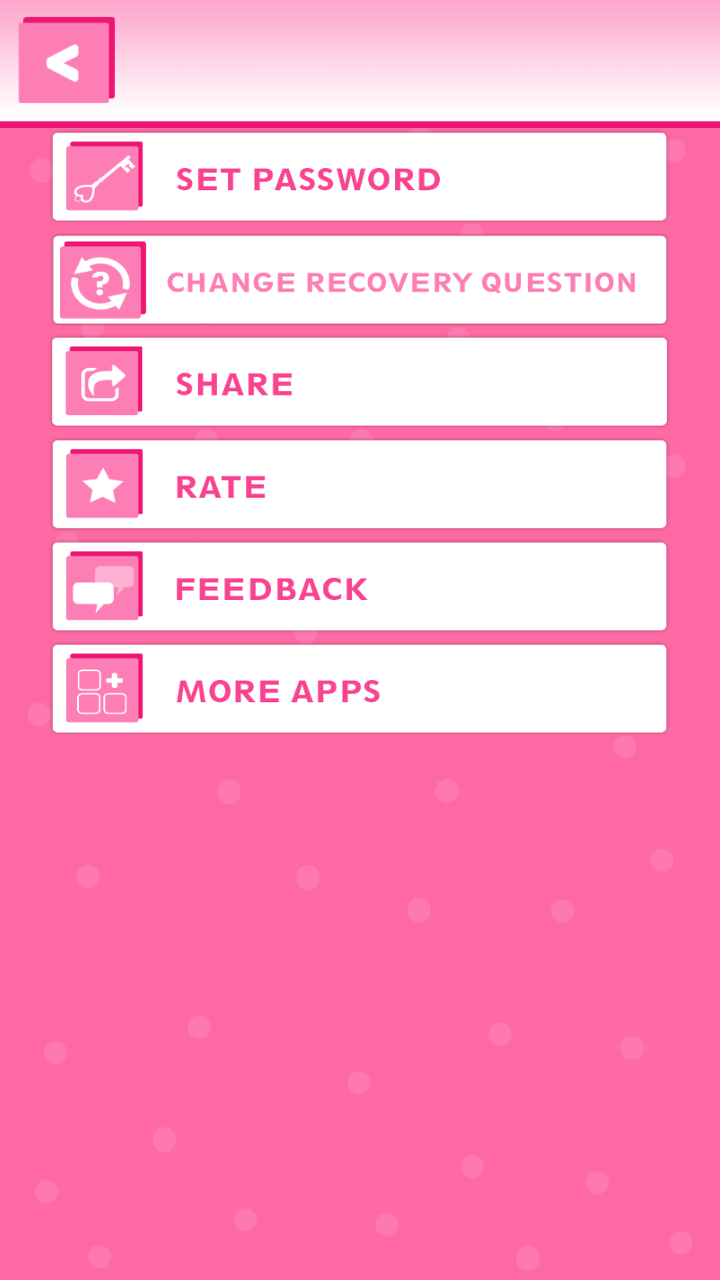The width and height of the screenshot is (720, 1280).
Task: Select Change Recovery Question
Action: point(359,279)
